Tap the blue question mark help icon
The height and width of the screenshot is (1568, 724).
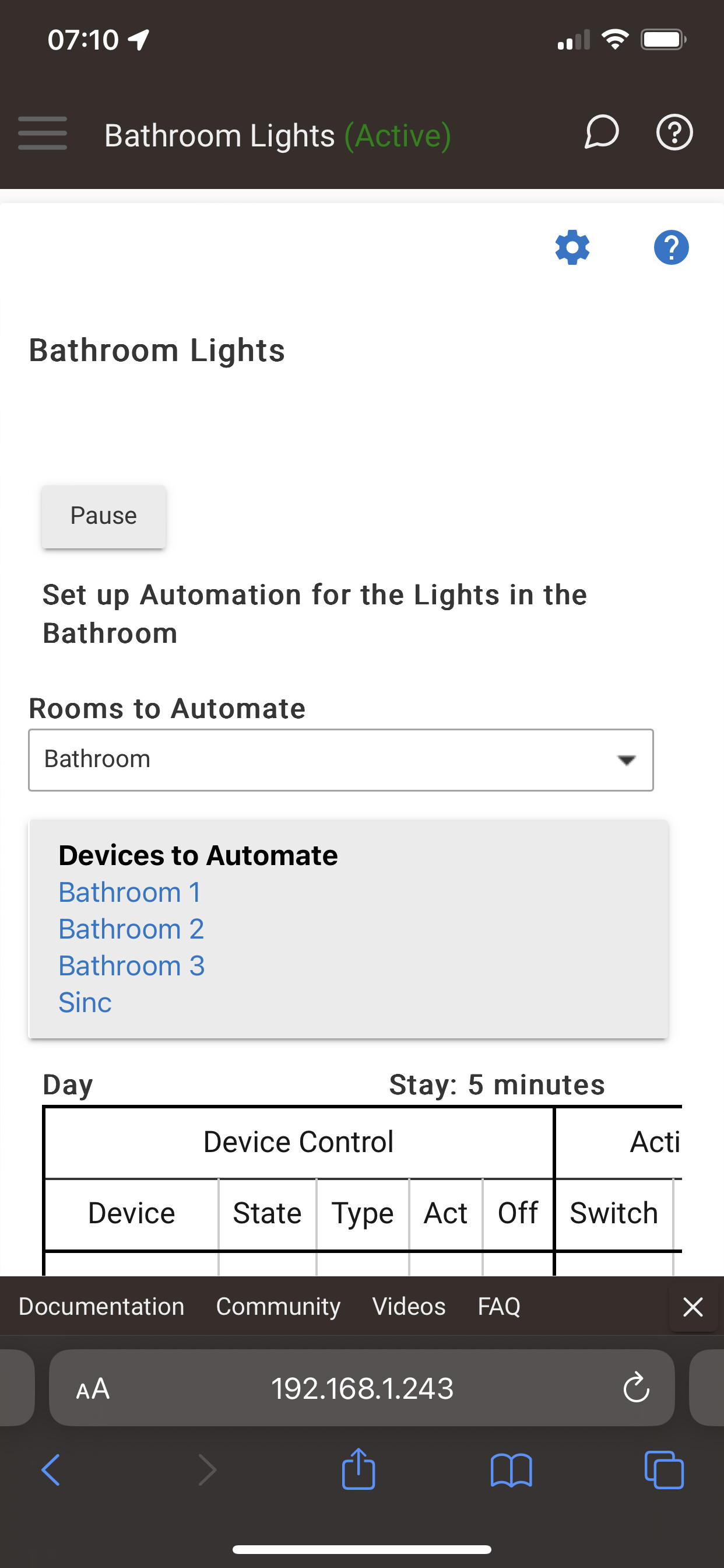coord(671,247)
